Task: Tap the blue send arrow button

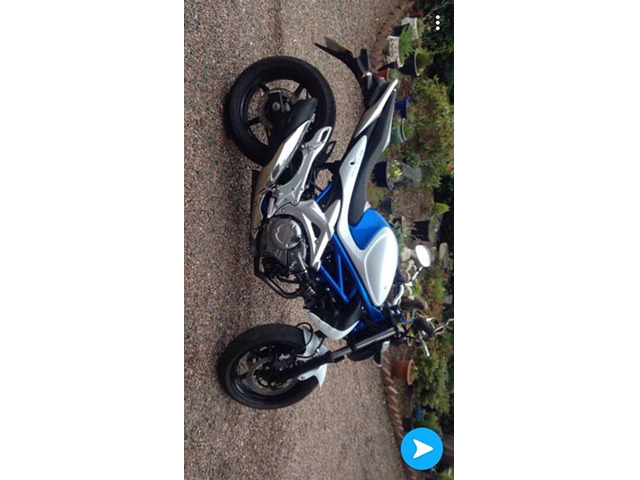Action: click(x=422, y=448)
